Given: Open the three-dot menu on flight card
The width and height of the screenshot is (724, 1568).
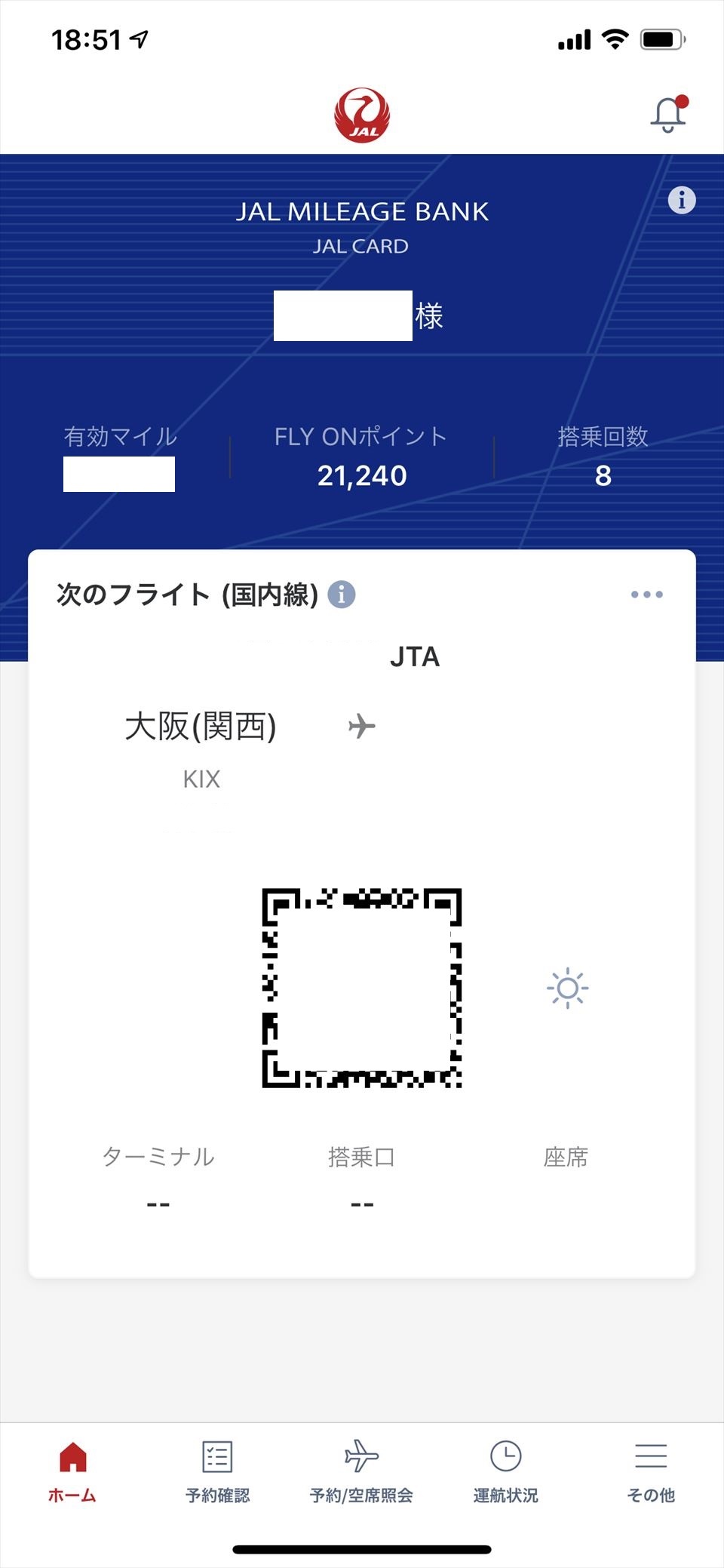Looking at the screenshot, I should [x=647, y=595].
